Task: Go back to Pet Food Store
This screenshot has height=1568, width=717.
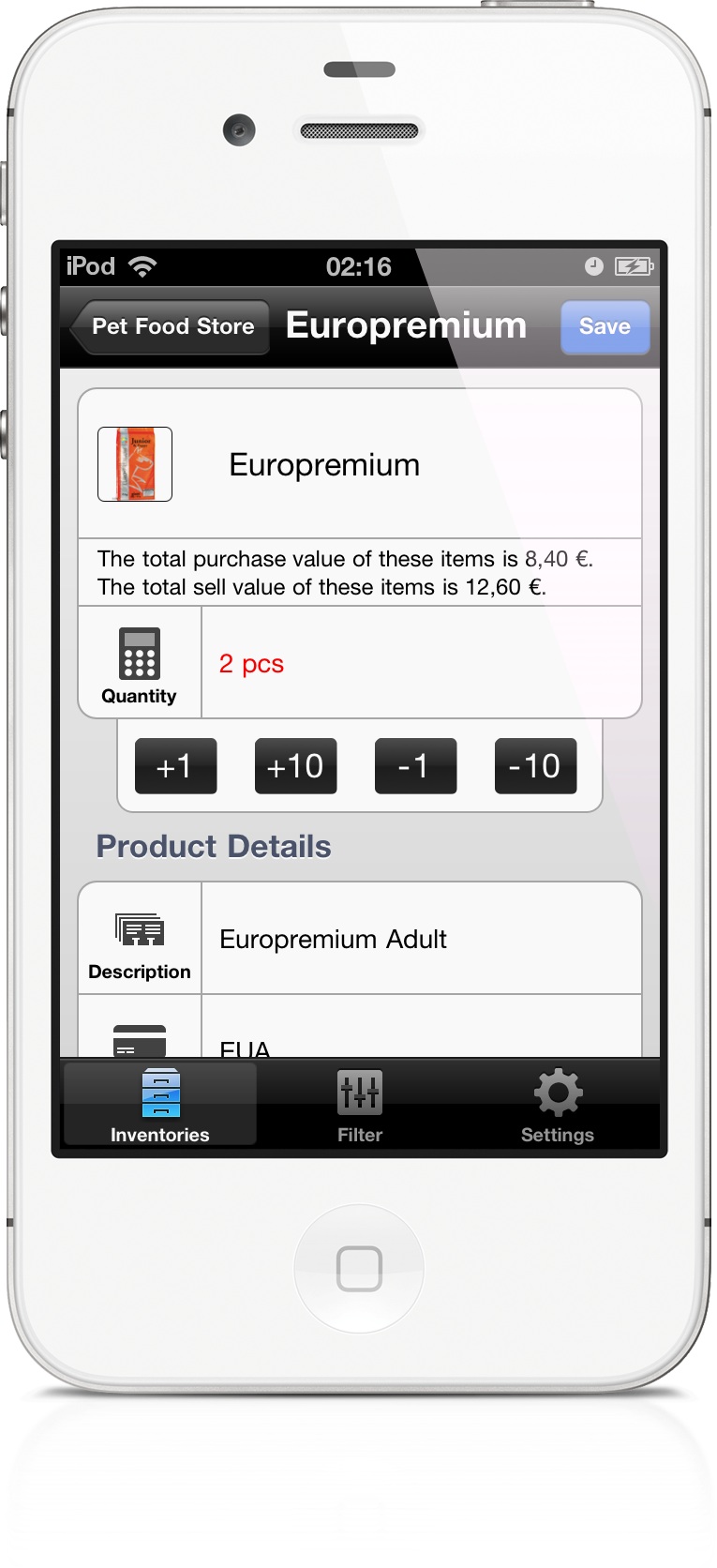Action: click(172, 326)
